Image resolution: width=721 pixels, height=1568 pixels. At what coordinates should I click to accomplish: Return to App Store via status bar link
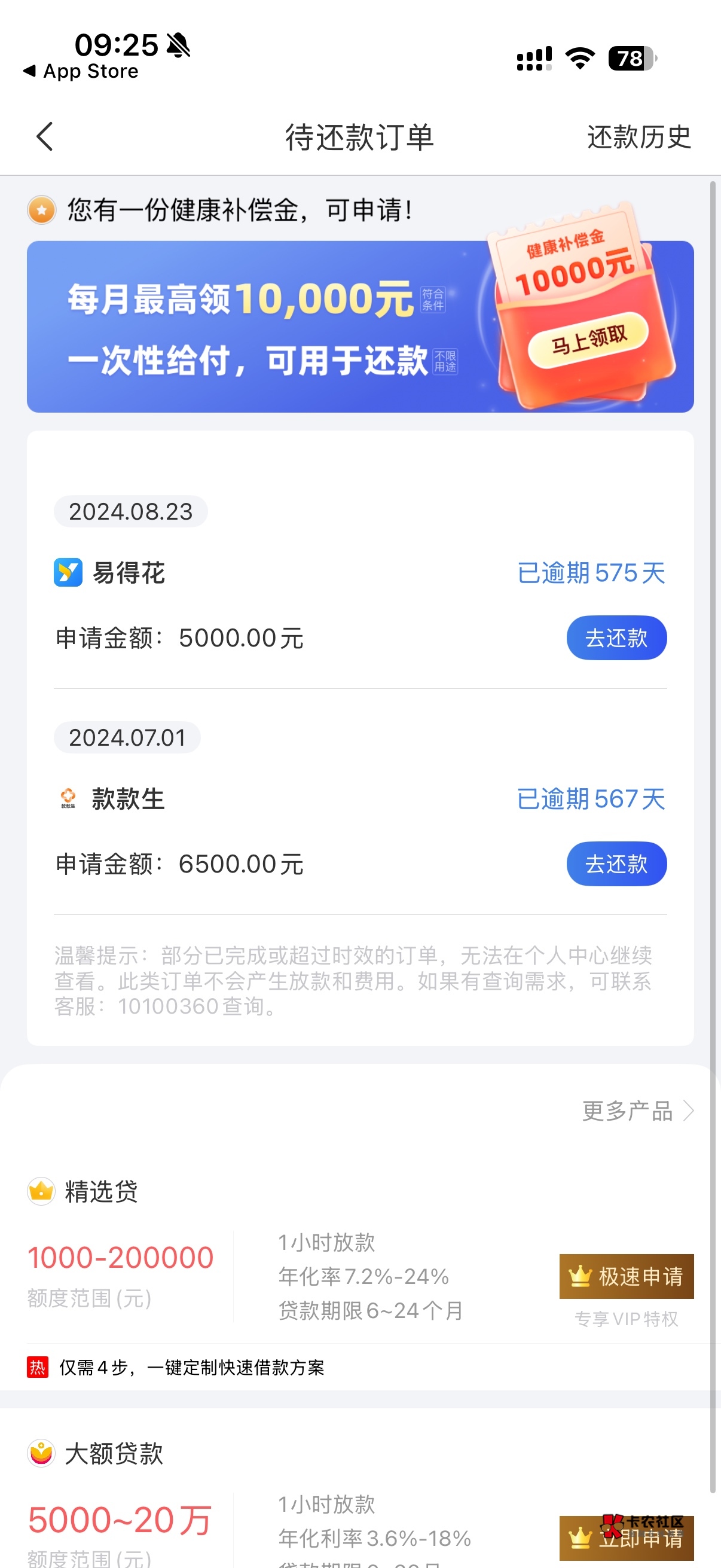click(x=81, y=71)
